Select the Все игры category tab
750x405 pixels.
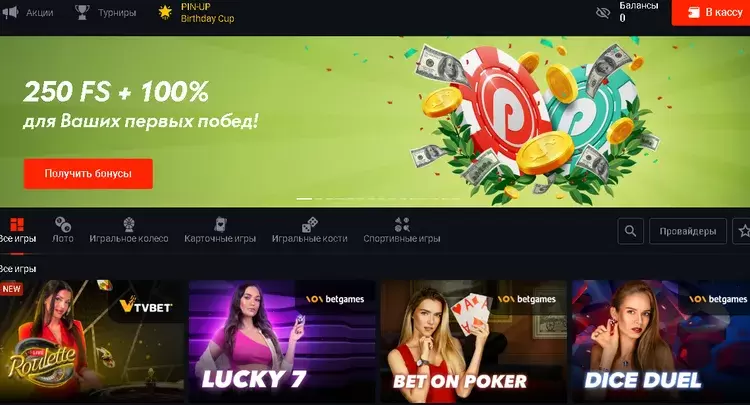(16, 230)
